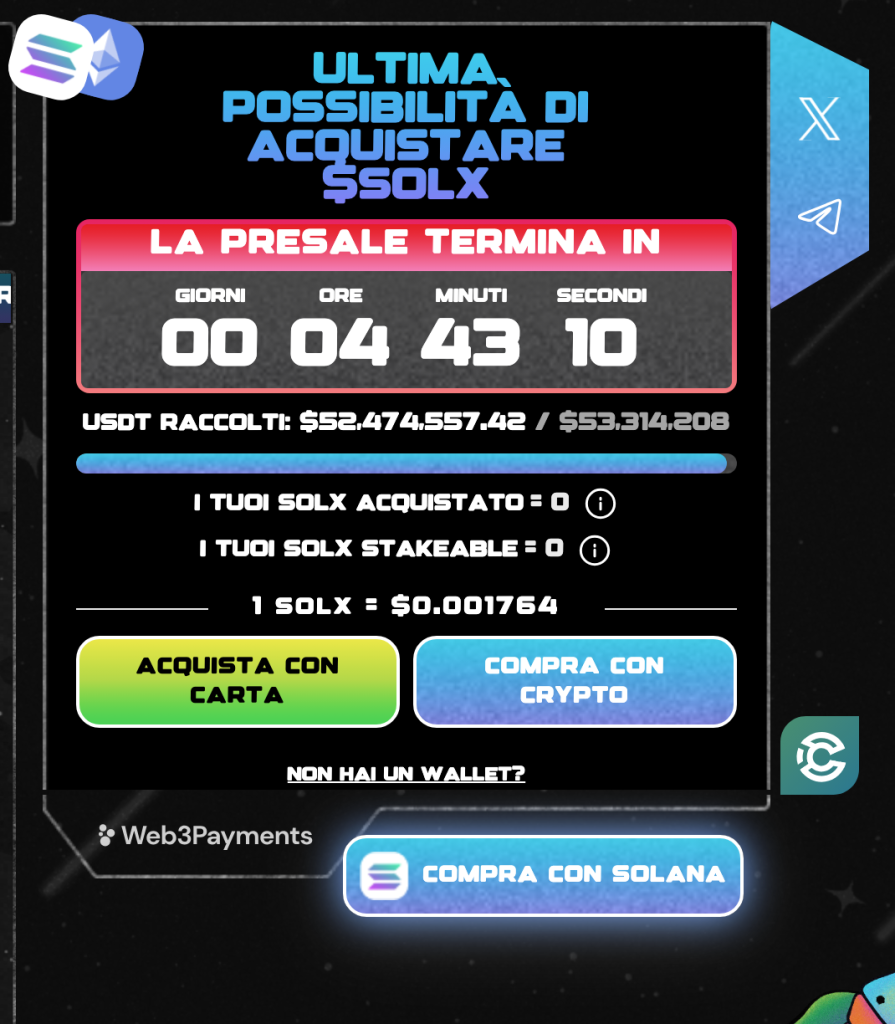Image resolution: width=895 pixels, height=1024 pixels.
Task: Click the info icon beside SOLX ACQUISTATO
Action: click(x=600, y=504)
